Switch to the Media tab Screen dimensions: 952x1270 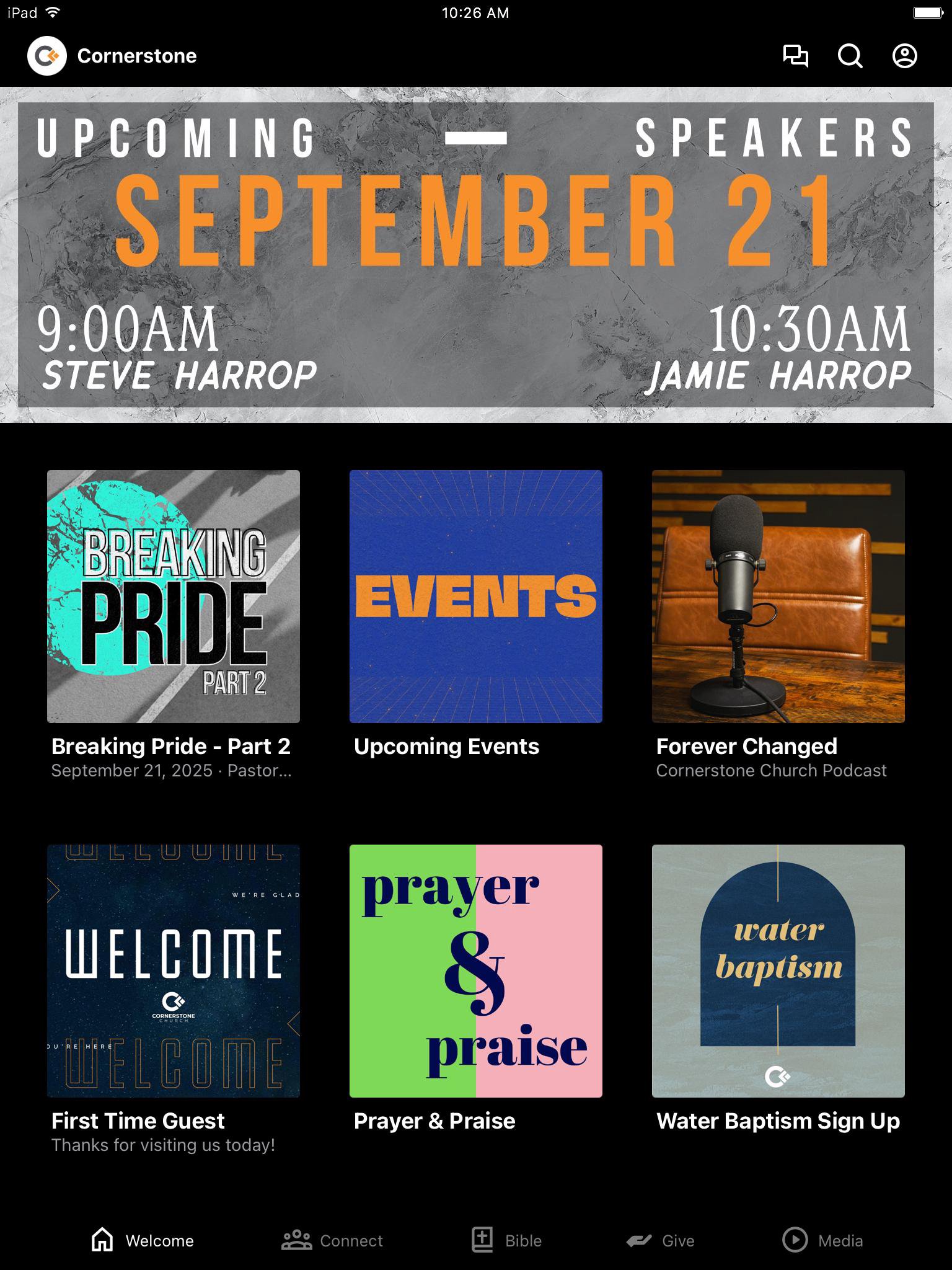[822, 1240]
